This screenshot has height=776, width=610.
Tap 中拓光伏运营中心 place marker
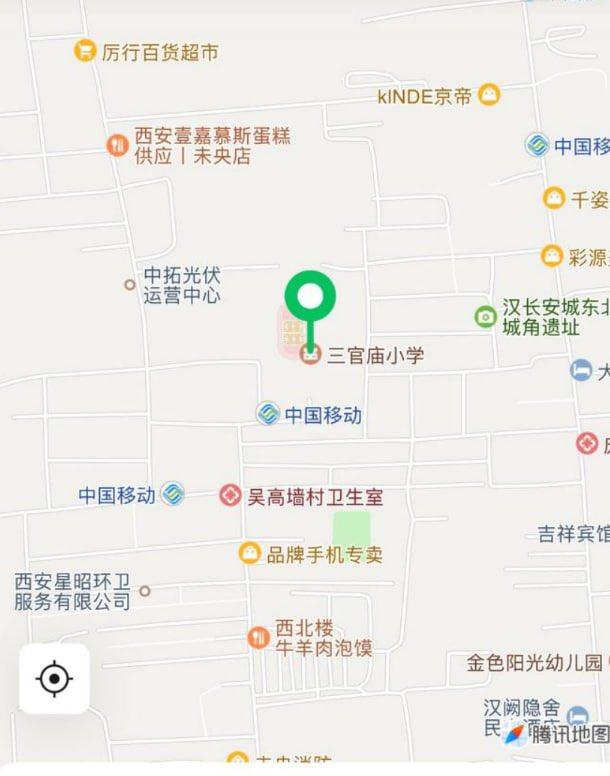coord(129,284)
